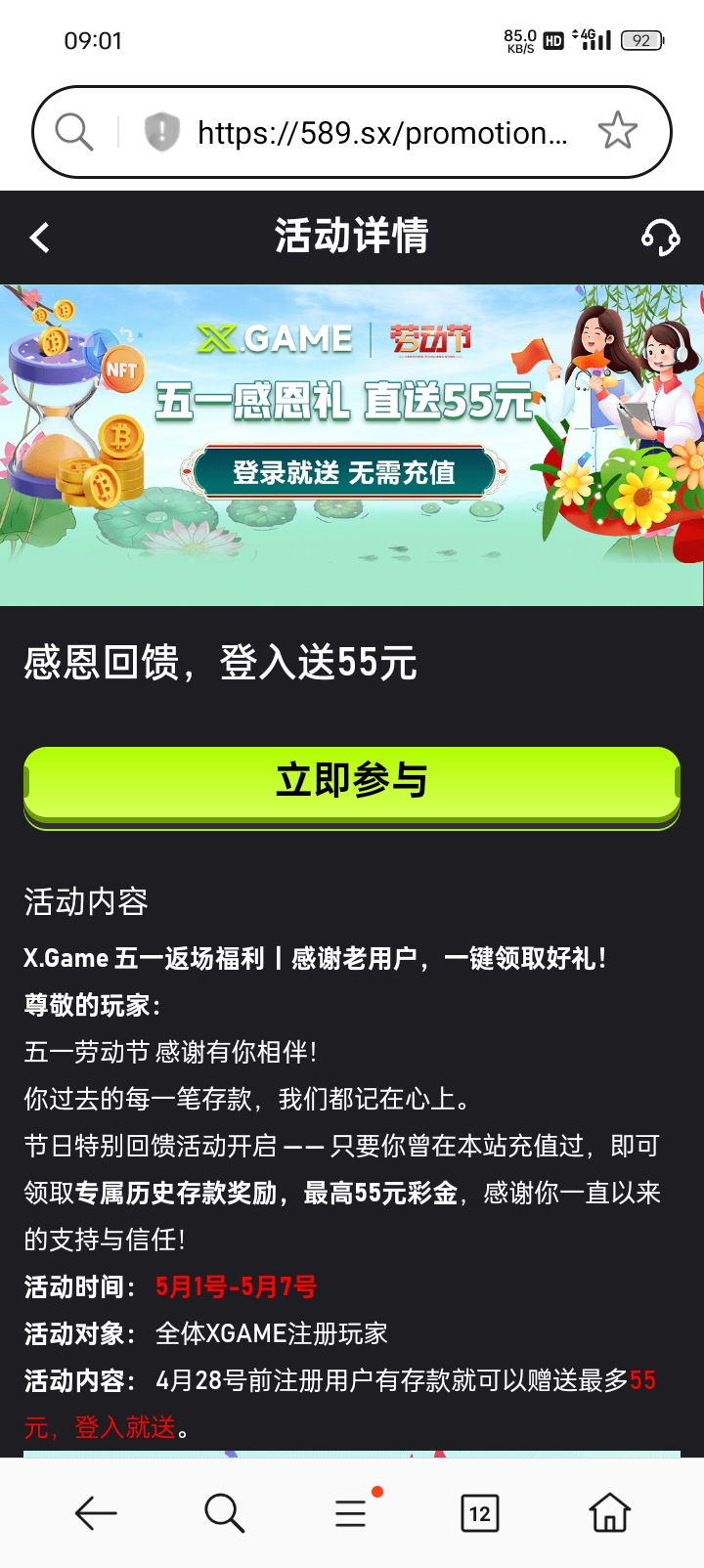This screenshot has height=1568, width=704.
Task: Go back with the browser's back arrow
Action: (96, 1513)
